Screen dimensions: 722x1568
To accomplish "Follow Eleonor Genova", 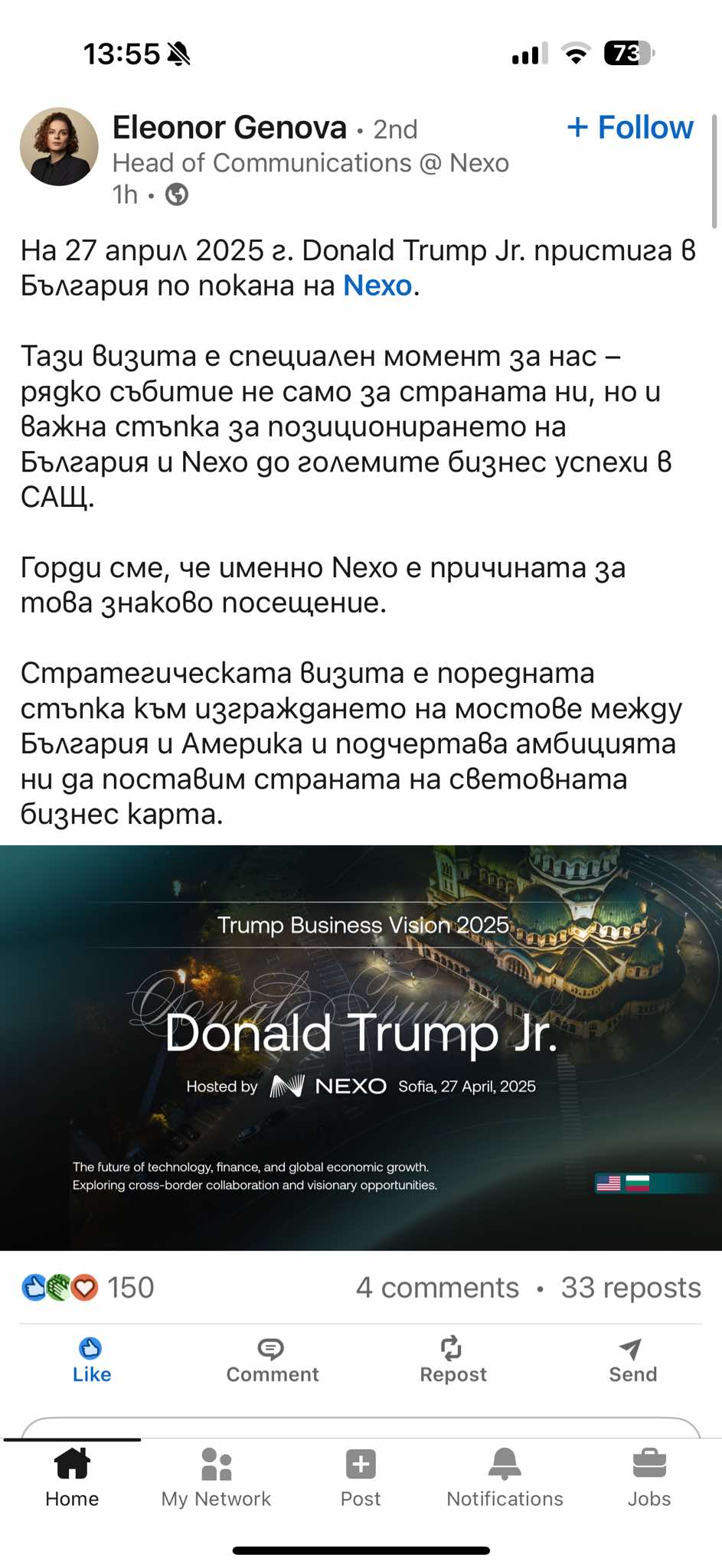I will pos(630,127).
